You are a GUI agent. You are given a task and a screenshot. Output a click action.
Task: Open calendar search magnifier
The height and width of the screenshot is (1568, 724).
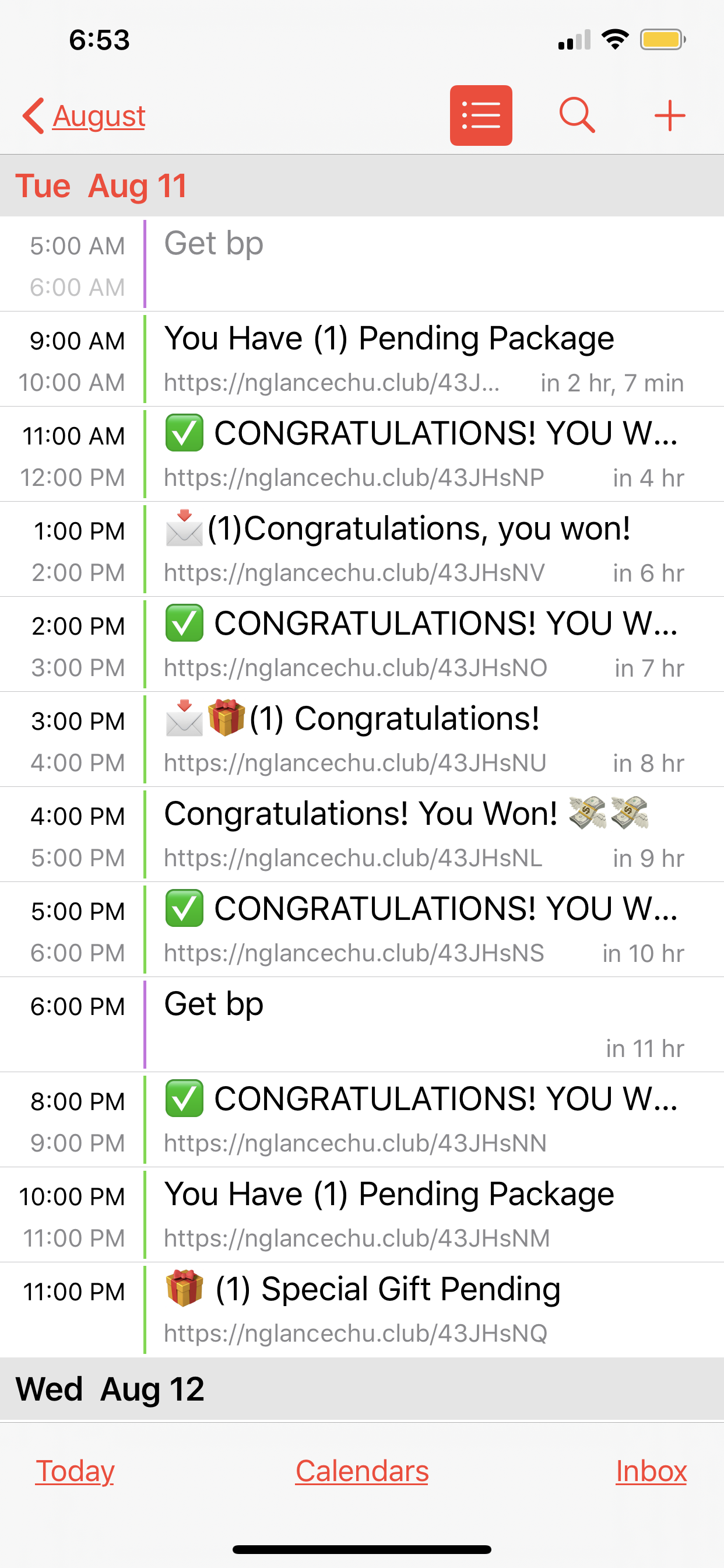[577, 115]
